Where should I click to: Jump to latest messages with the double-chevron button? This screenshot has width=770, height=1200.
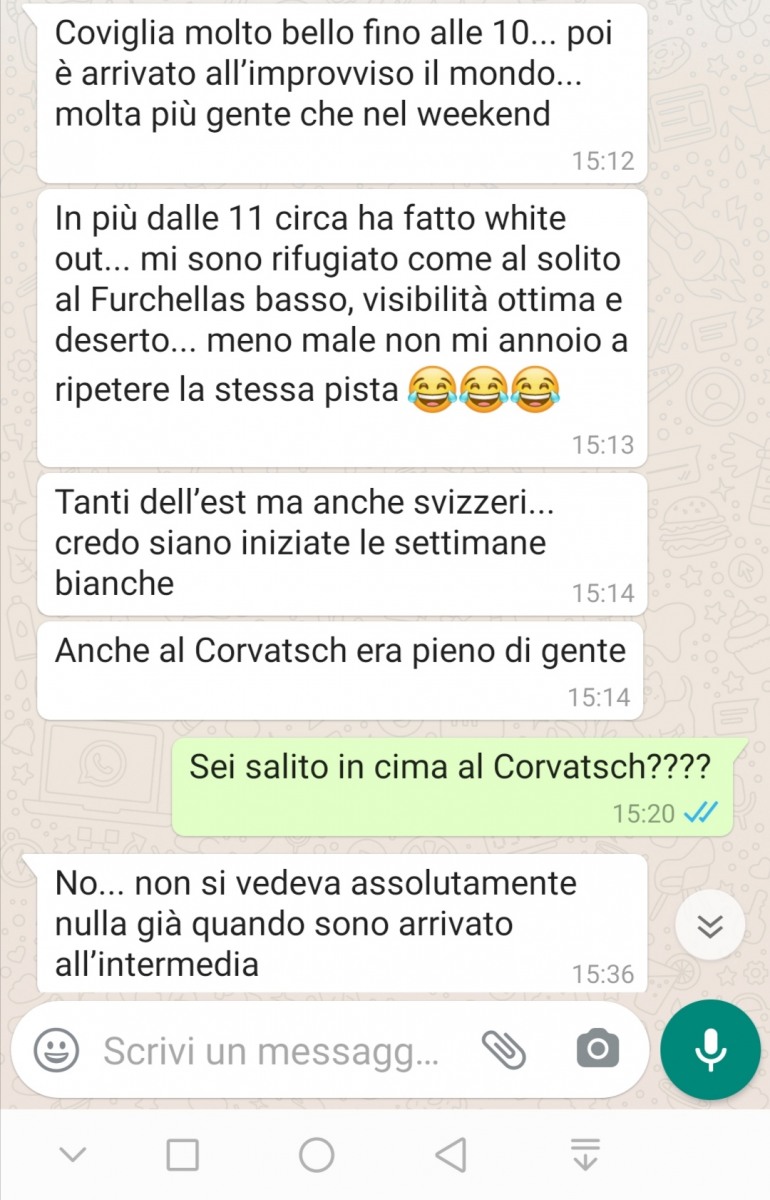tap(710, 927)
